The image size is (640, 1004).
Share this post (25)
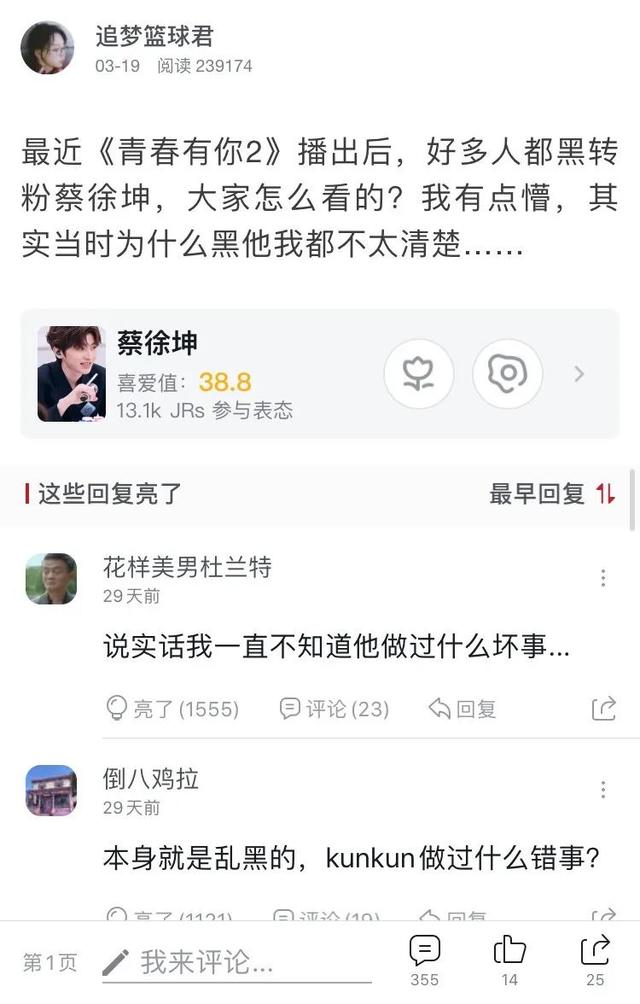point(595,960)
